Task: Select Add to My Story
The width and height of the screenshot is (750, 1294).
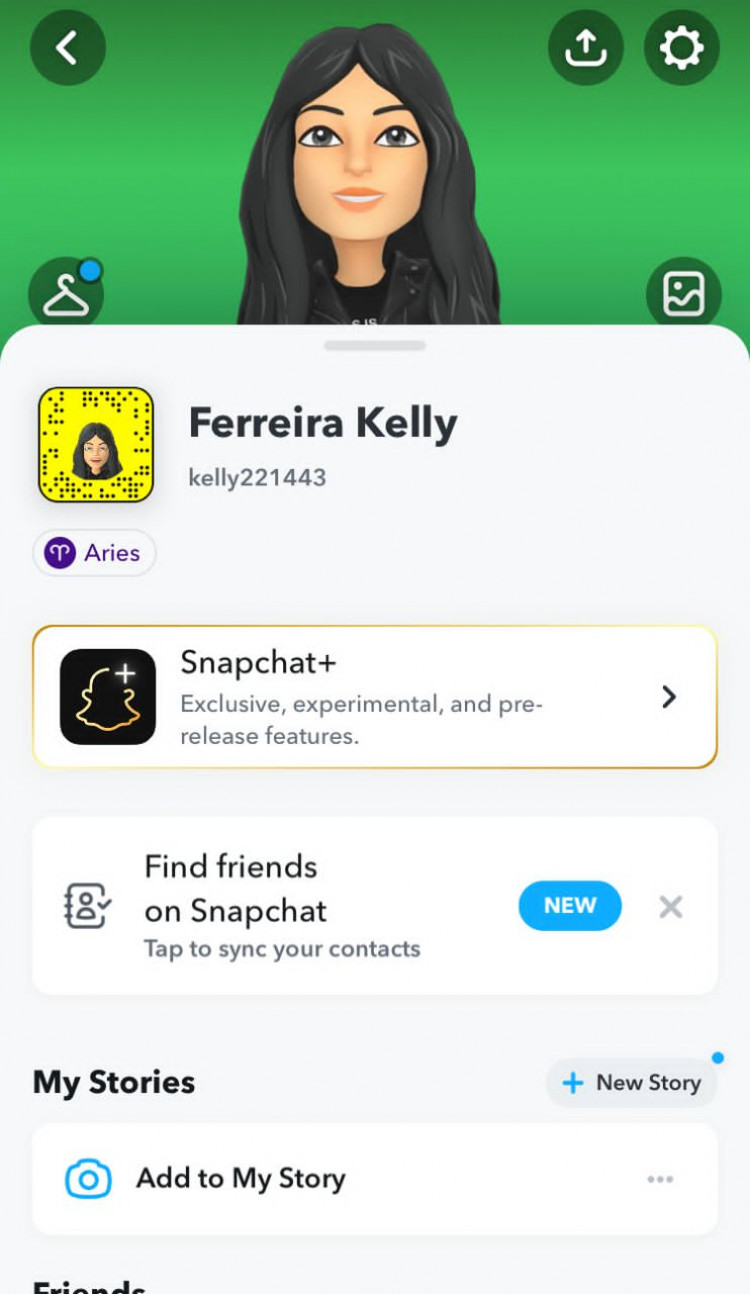Action: pyautogui.click(x=240, y=1179)
